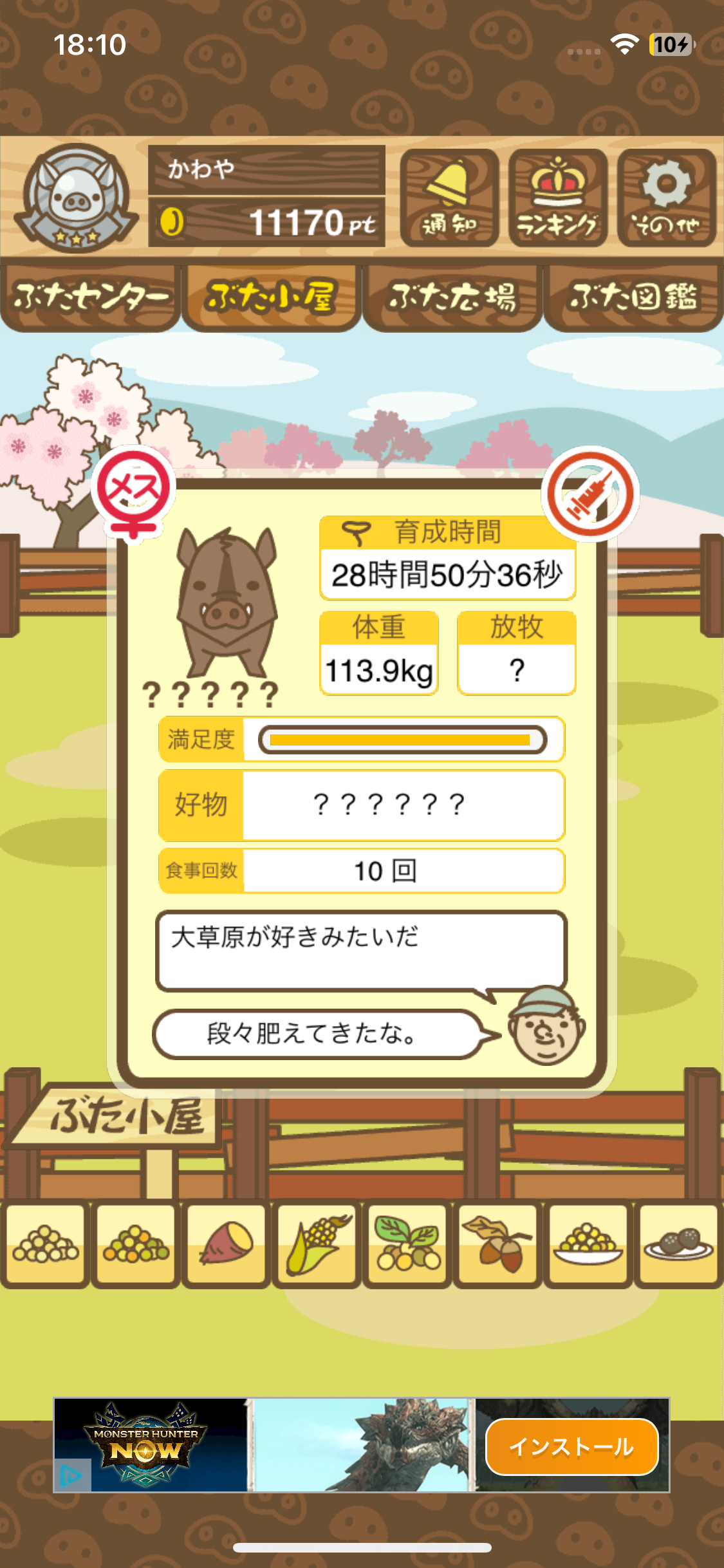Pick the leafy beans feed
The width and height of the screenshot is (724, 1568).
point(407,1245)
